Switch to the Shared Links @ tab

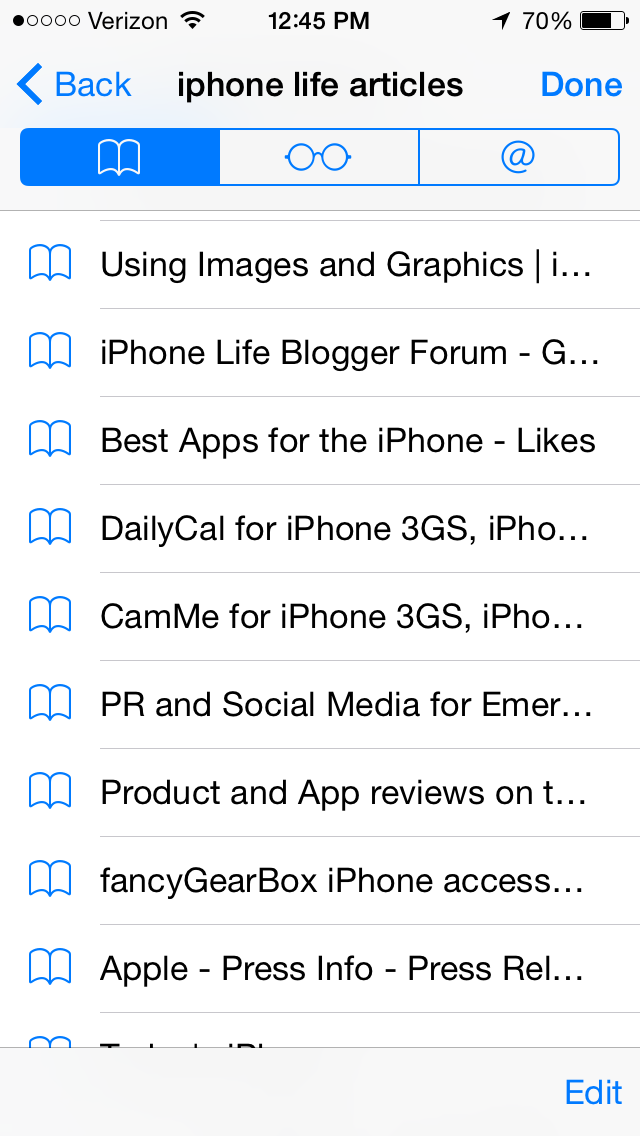point(519,157)
